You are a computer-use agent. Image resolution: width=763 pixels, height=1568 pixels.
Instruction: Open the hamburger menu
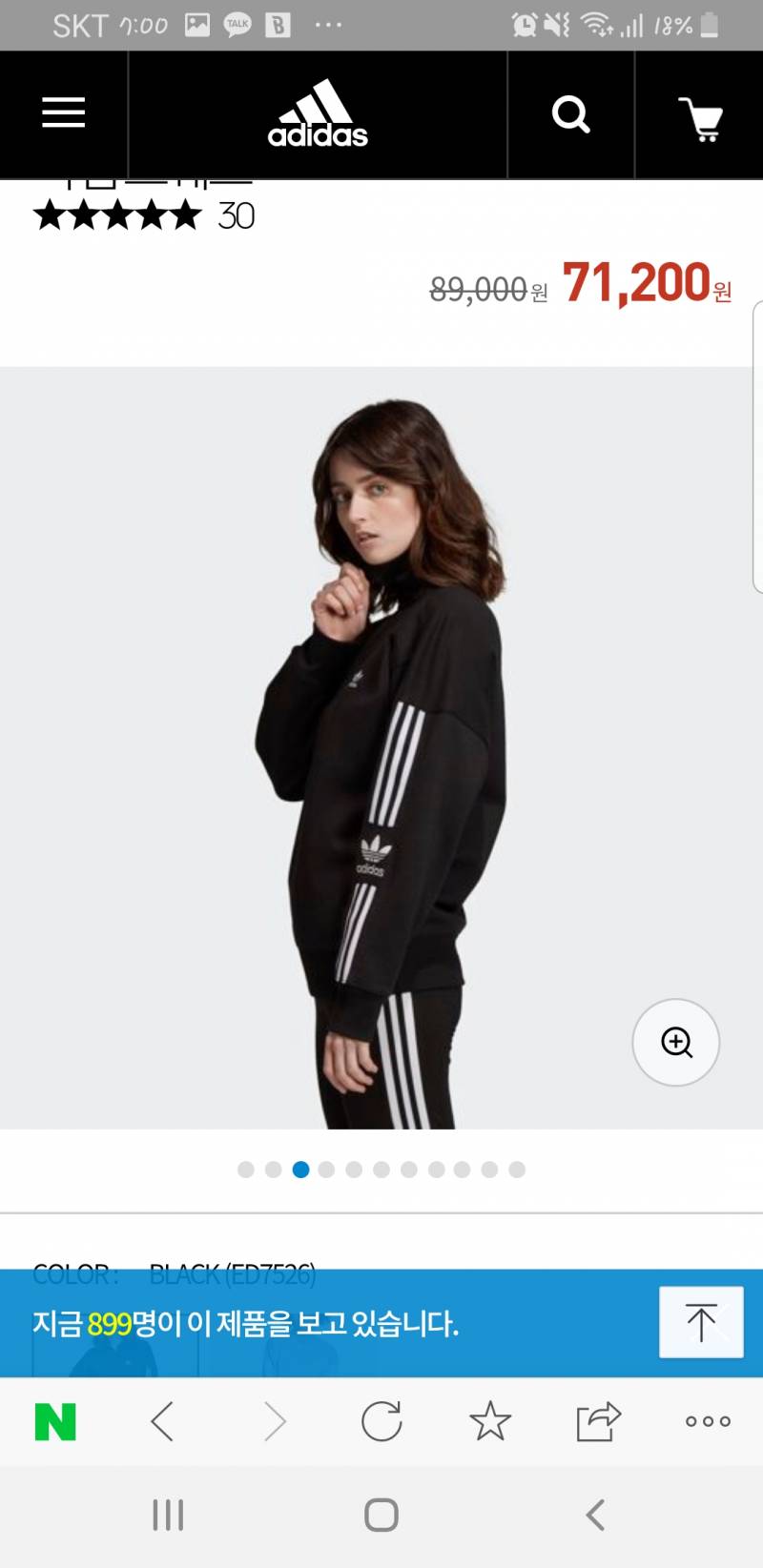click(x=63, y=113)
